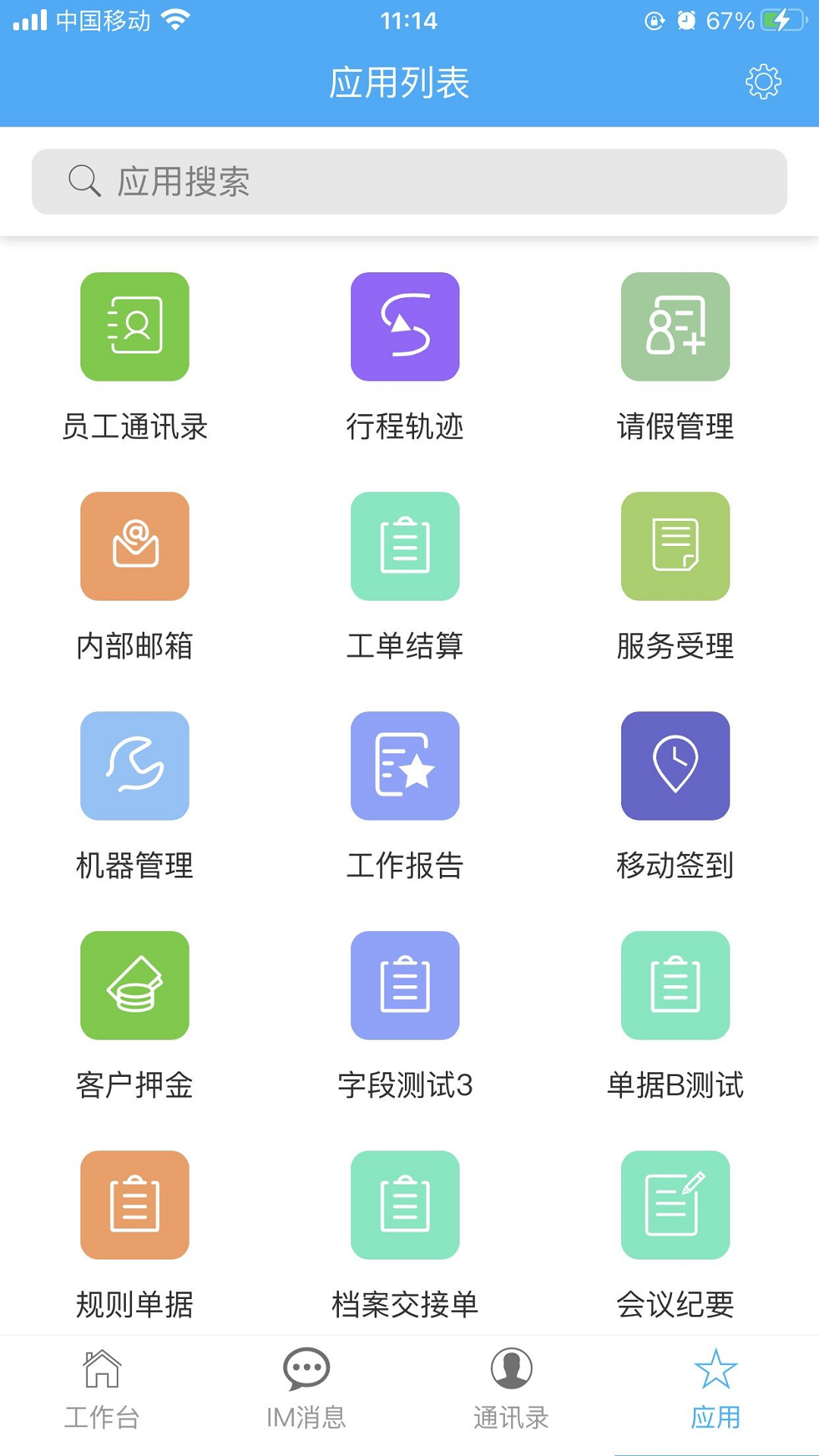
Task: Open the 工单结算 work order settlement app
Action: (x=405, y=548)
